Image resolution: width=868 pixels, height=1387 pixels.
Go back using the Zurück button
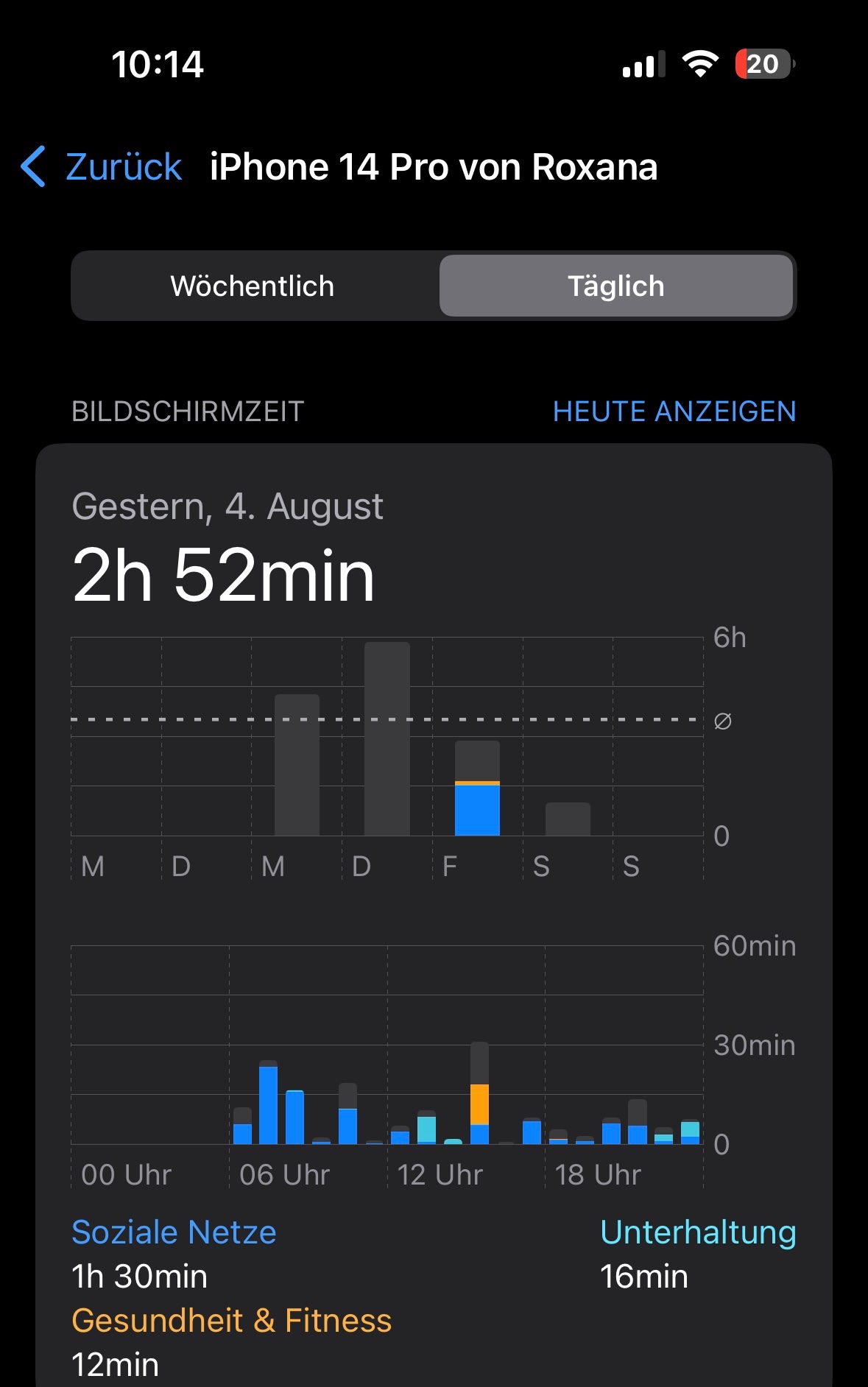pos(103,167)
